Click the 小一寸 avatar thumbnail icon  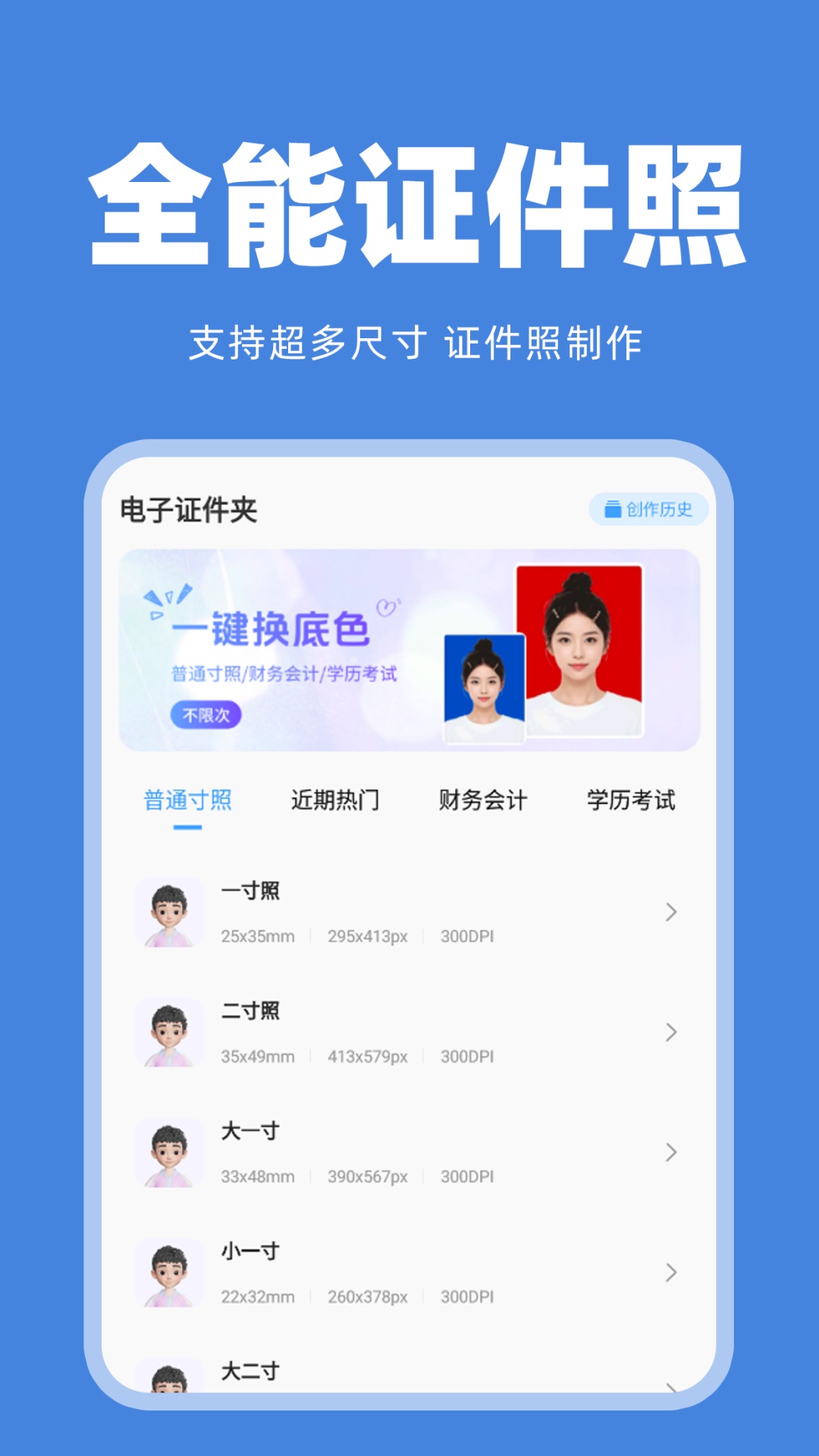pos(168,1273)
